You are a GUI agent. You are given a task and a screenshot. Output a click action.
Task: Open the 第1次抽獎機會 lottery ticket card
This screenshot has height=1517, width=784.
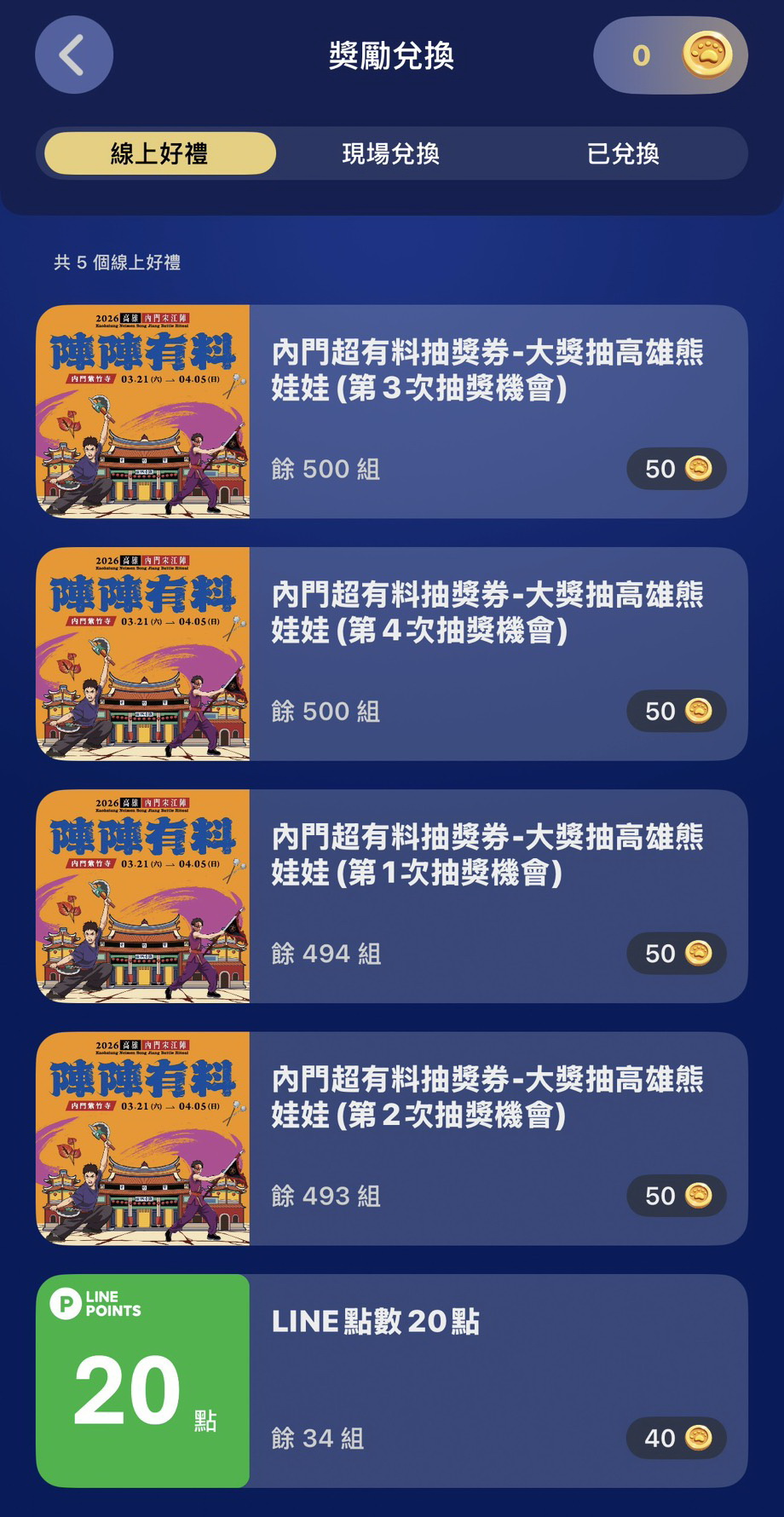pos(392,896)
